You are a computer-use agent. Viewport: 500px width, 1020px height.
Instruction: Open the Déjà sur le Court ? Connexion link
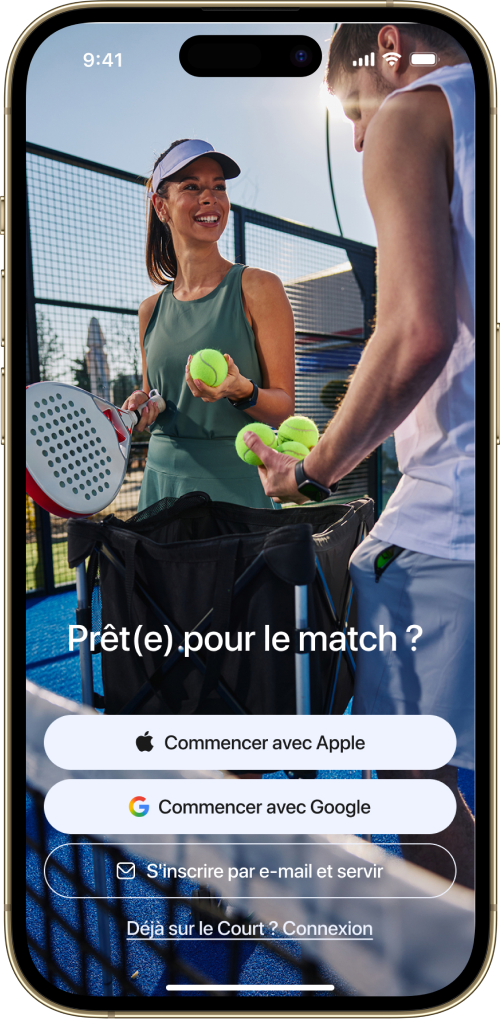pyautogui.click(x=250, y=928)
